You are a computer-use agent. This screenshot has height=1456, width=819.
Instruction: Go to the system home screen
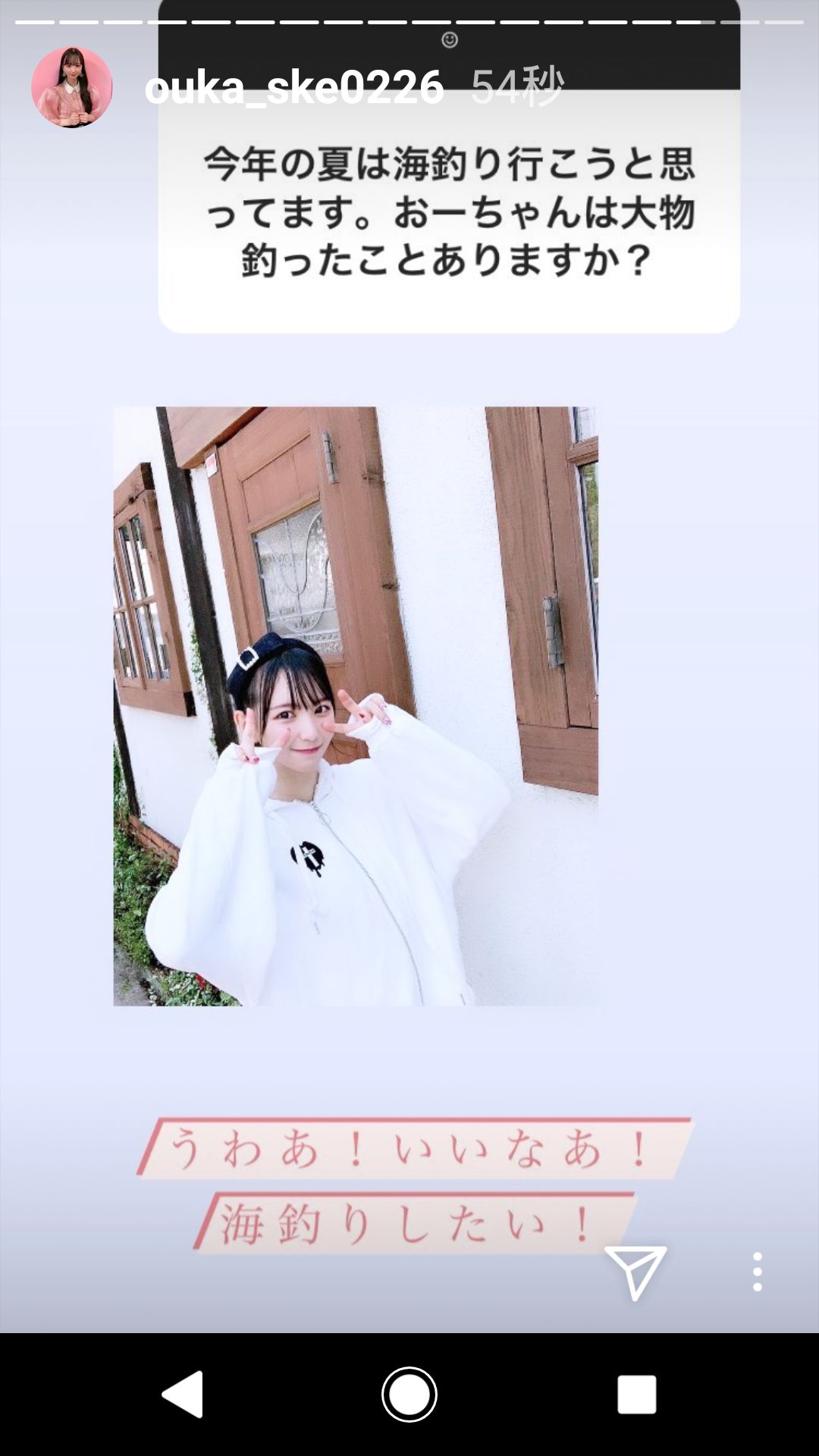[x=409, y=1394]
